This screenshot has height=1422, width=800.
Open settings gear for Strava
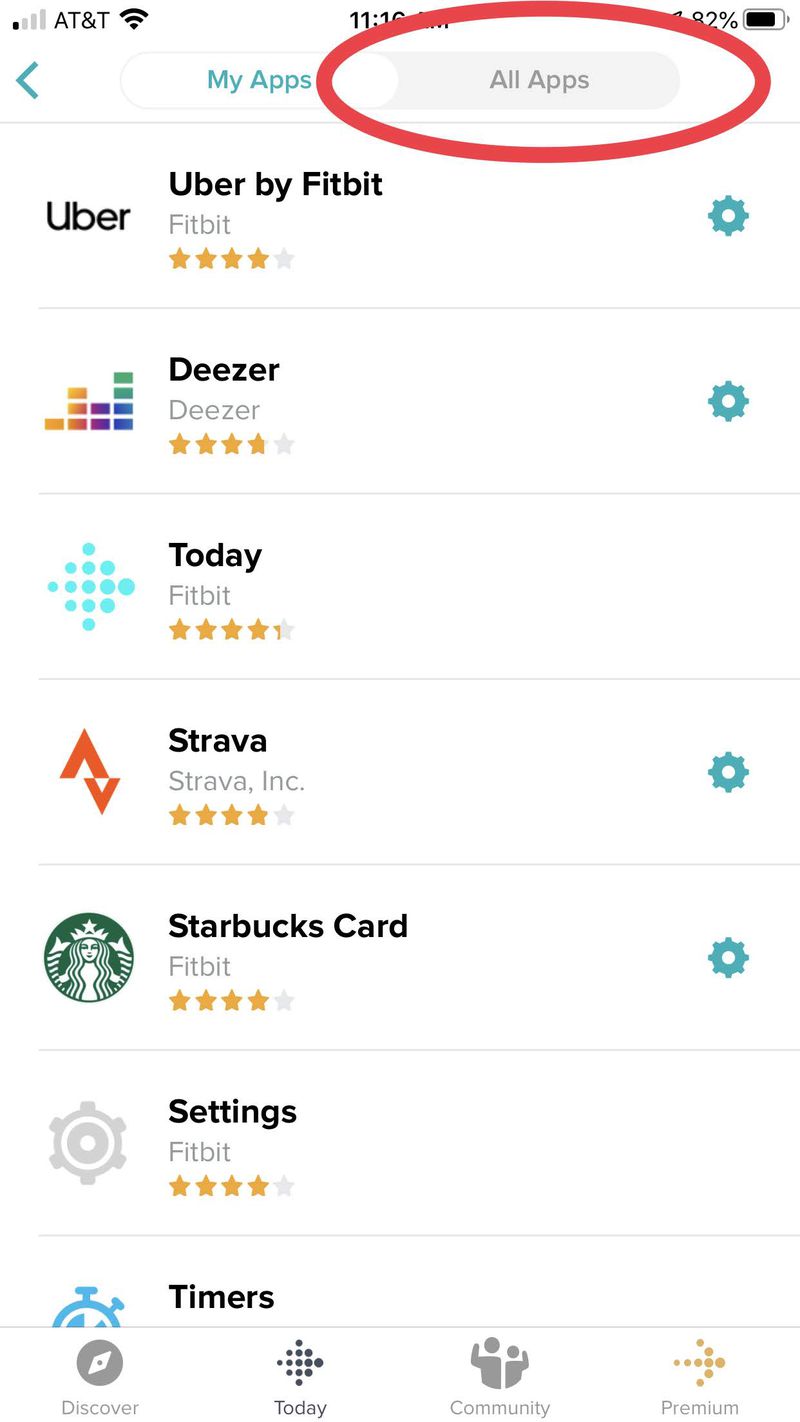click(x=728, y=772)
